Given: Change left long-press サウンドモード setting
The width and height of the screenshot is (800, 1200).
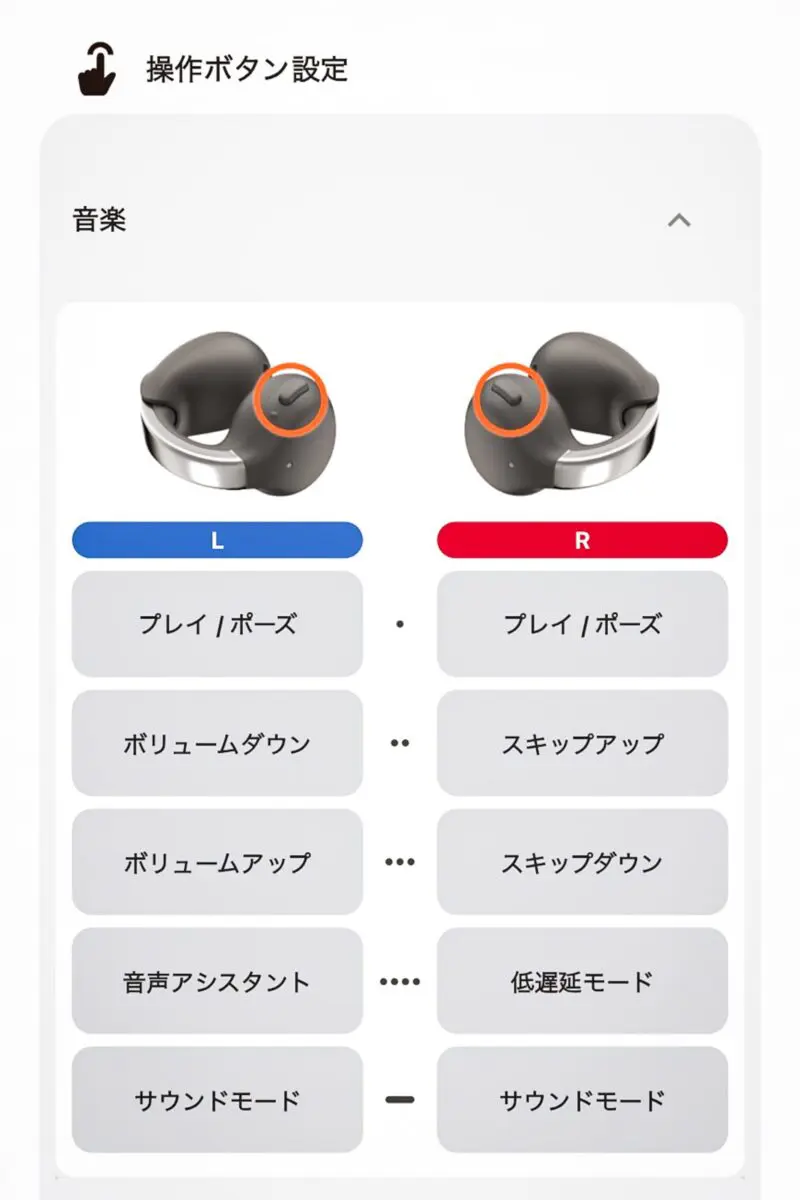Looking at the screenshot, I should 217,1100.
